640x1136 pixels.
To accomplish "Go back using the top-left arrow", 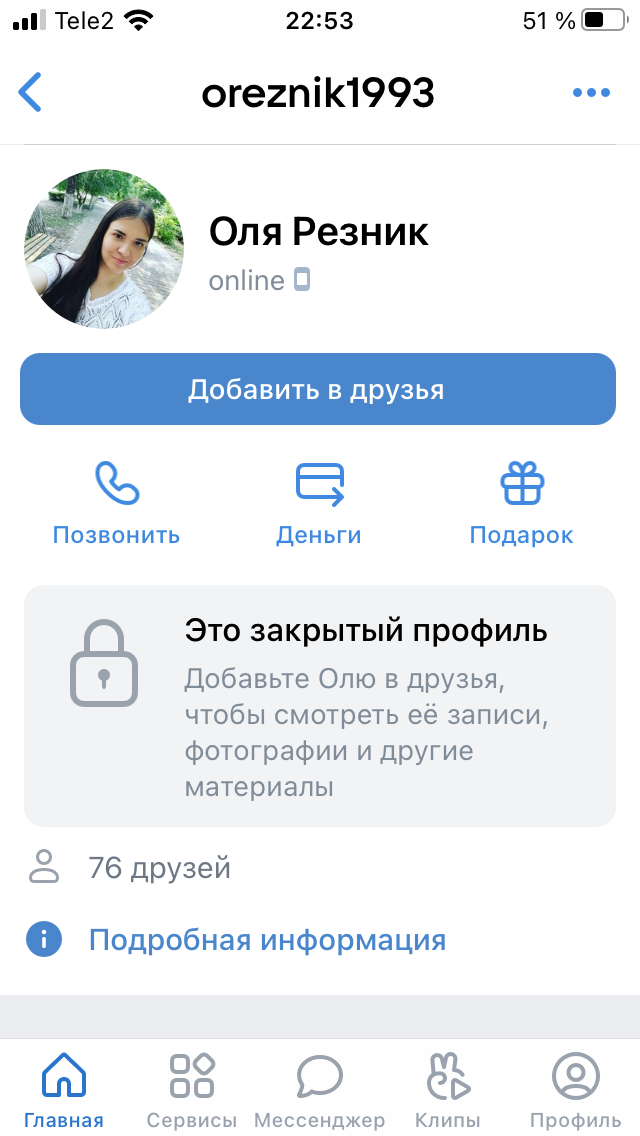I will [30, 92].
